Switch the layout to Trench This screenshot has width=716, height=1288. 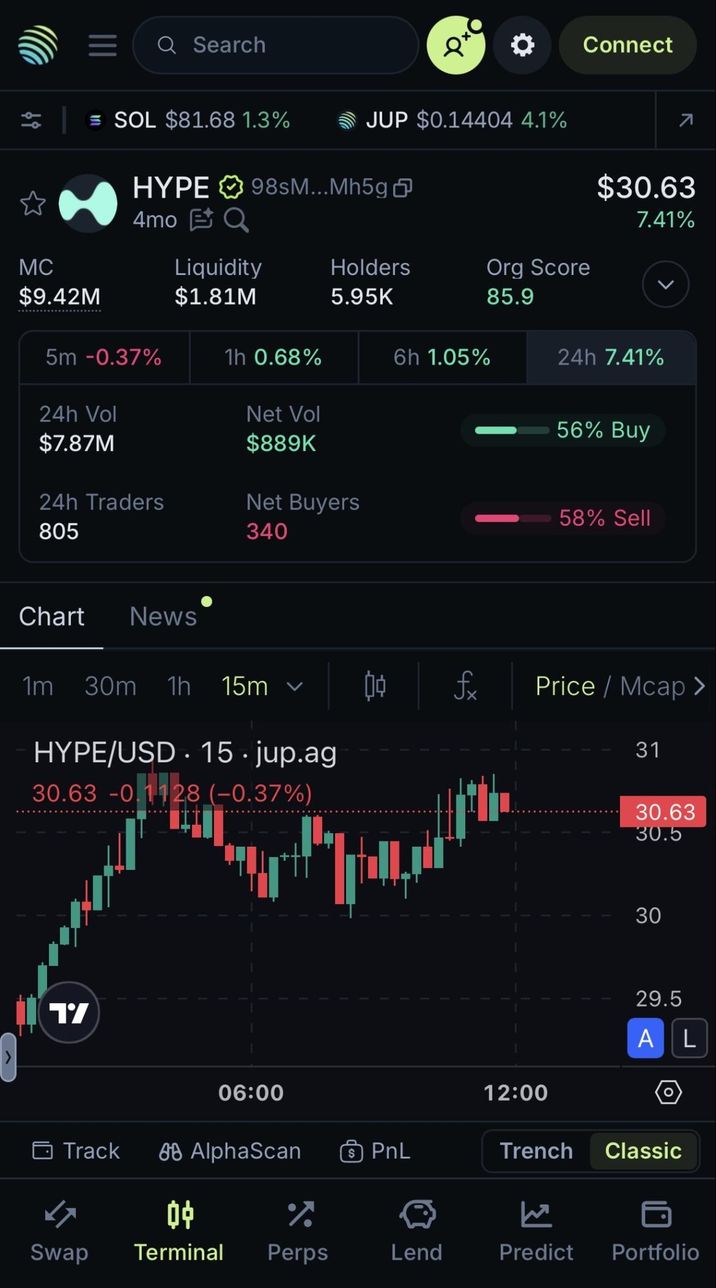[x=536, y=1151]
